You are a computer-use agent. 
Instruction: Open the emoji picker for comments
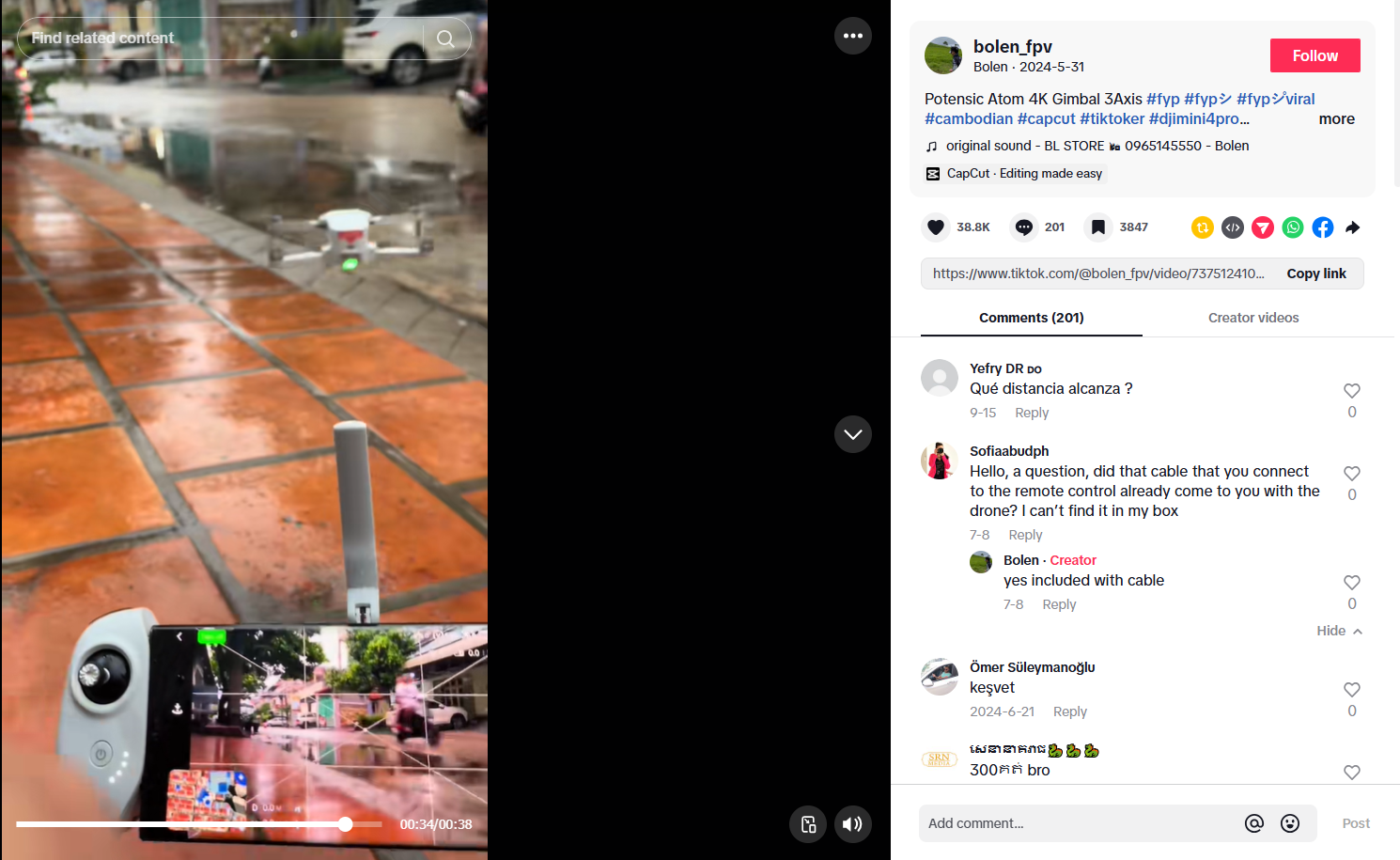click(x=1290, y=823)
